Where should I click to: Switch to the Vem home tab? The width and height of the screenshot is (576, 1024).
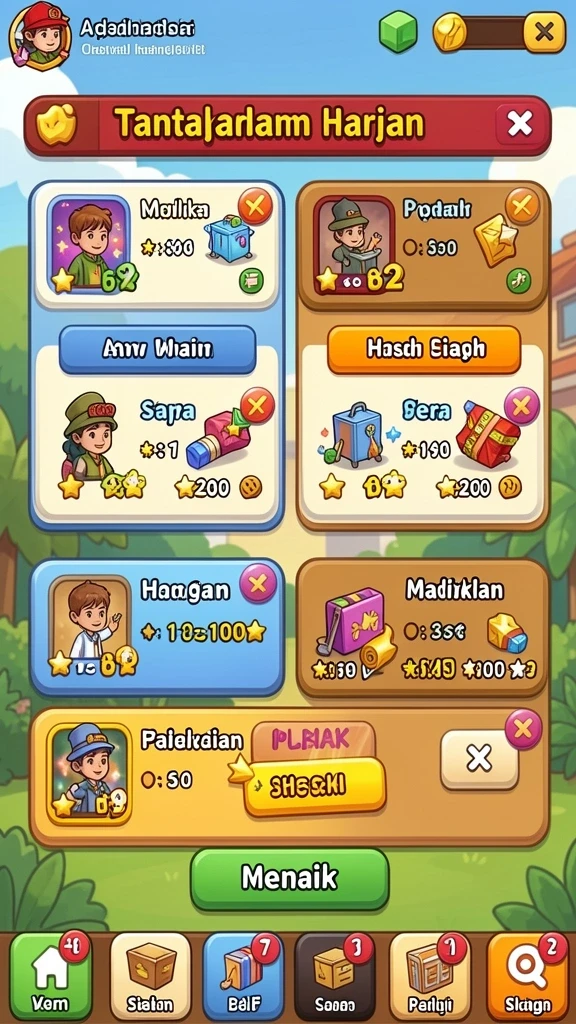(50, 976)
